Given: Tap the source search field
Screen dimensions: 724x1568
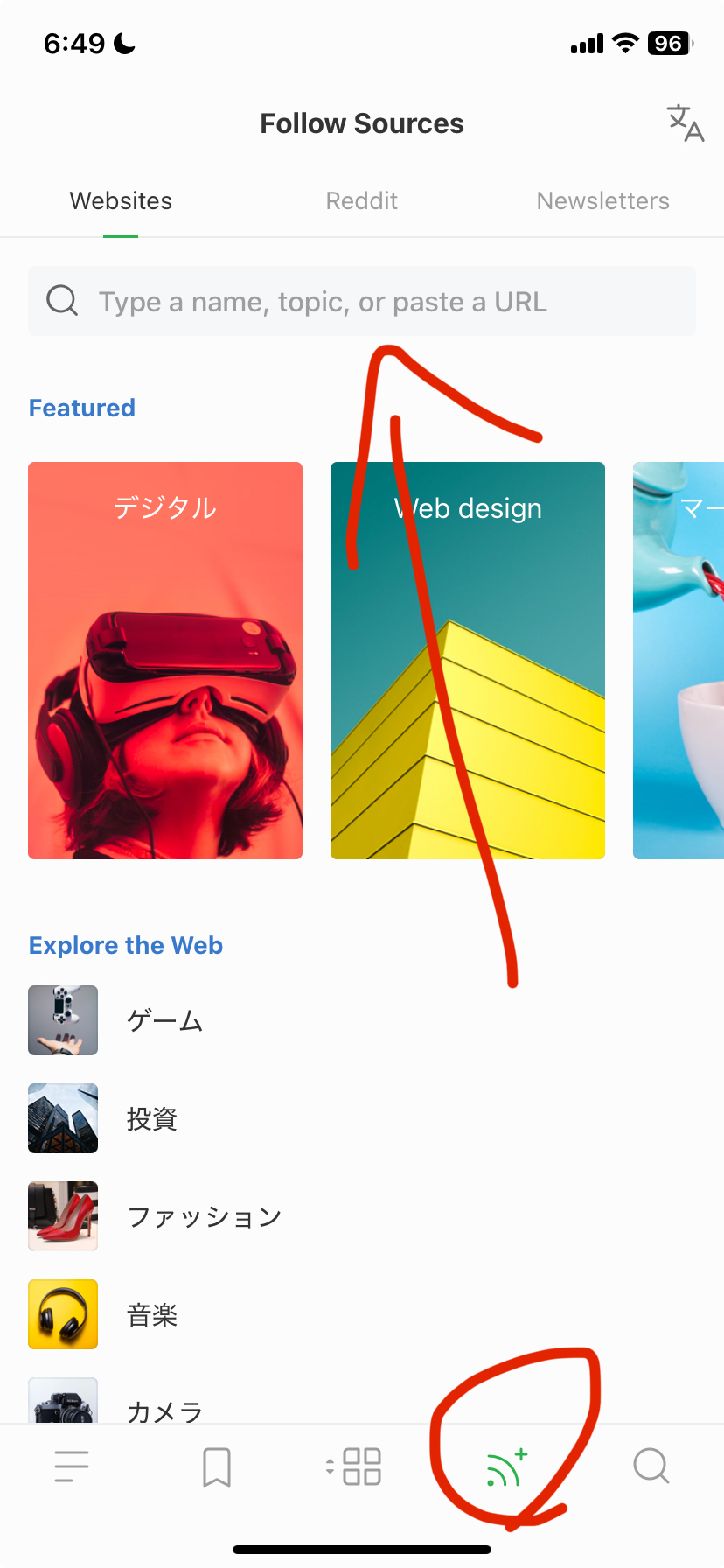Looking at the screenshot, I should pyautogui.click(x=362, y=302).
